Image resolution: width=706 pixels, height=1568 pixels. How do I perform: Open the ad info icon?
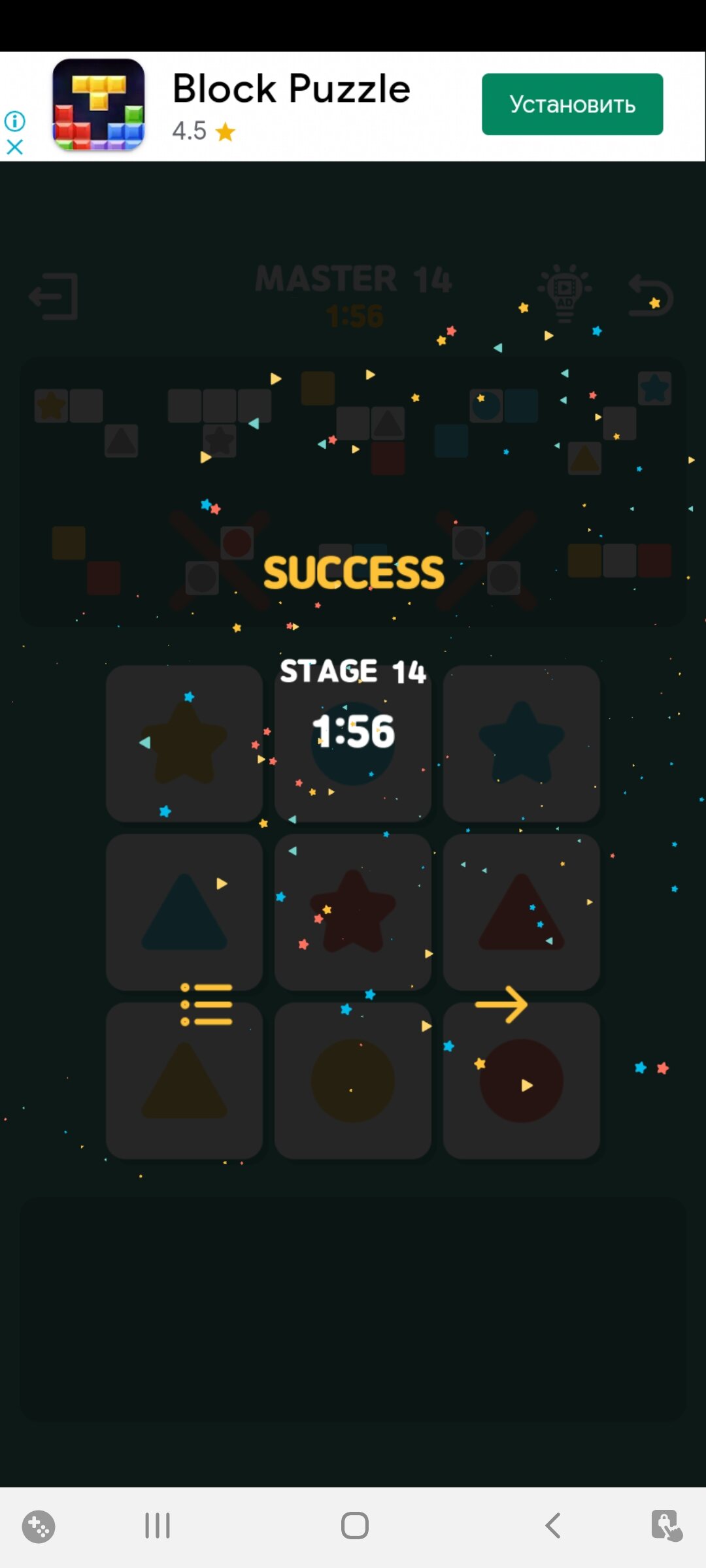coord(14,121)
